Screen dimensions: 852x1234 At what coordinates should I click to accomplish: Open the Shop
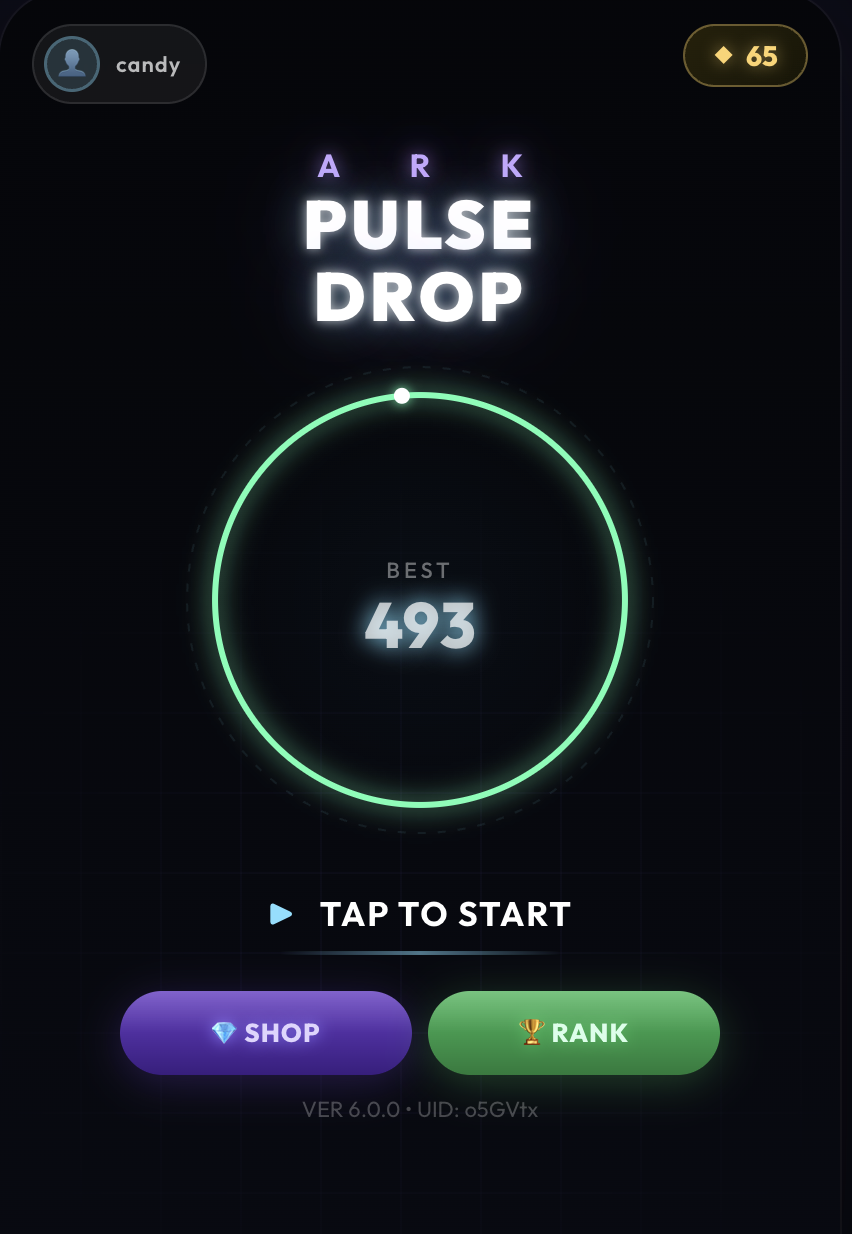tap(266, 1033)
